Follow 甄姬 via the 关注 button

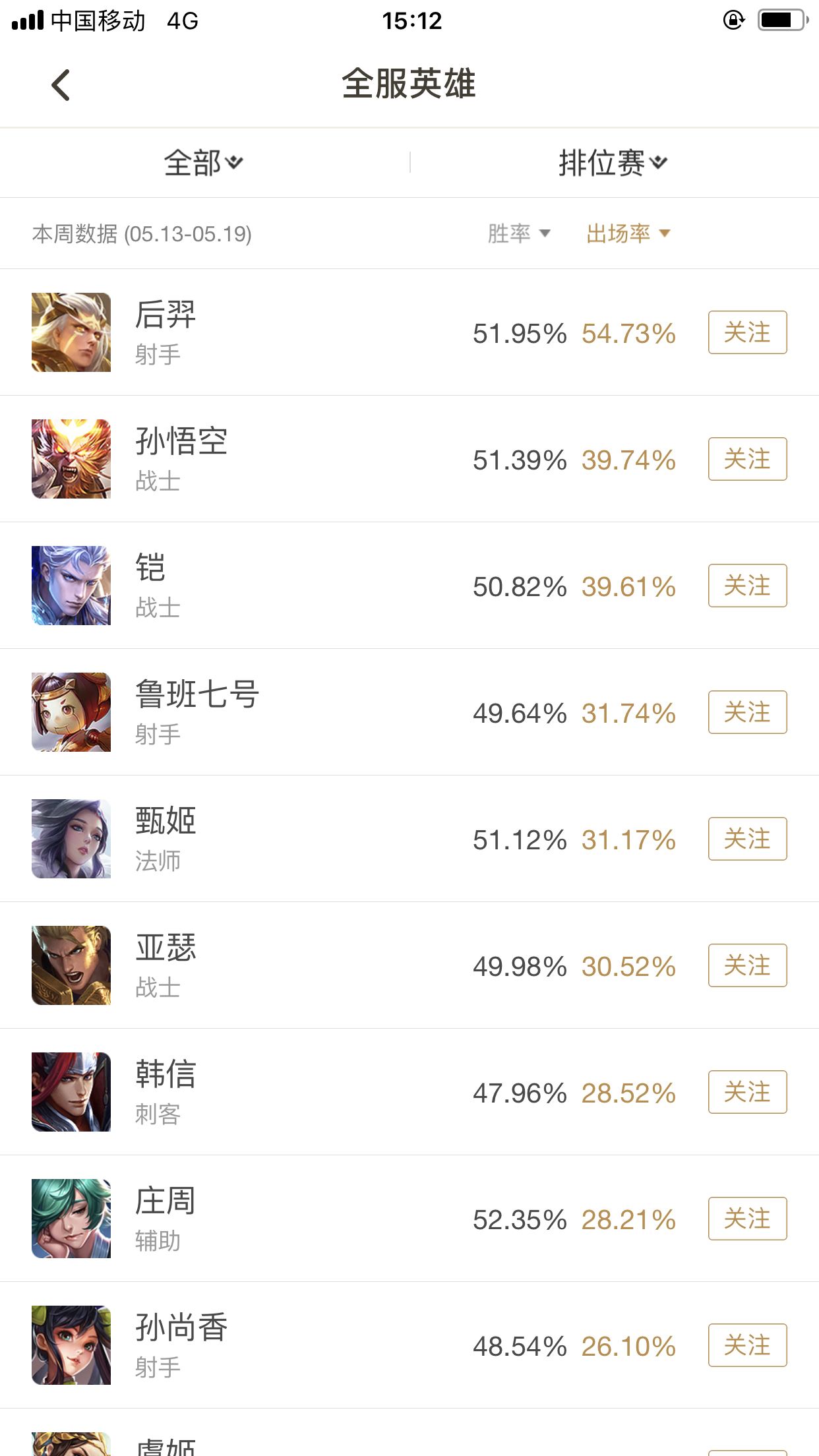(747, 839)
